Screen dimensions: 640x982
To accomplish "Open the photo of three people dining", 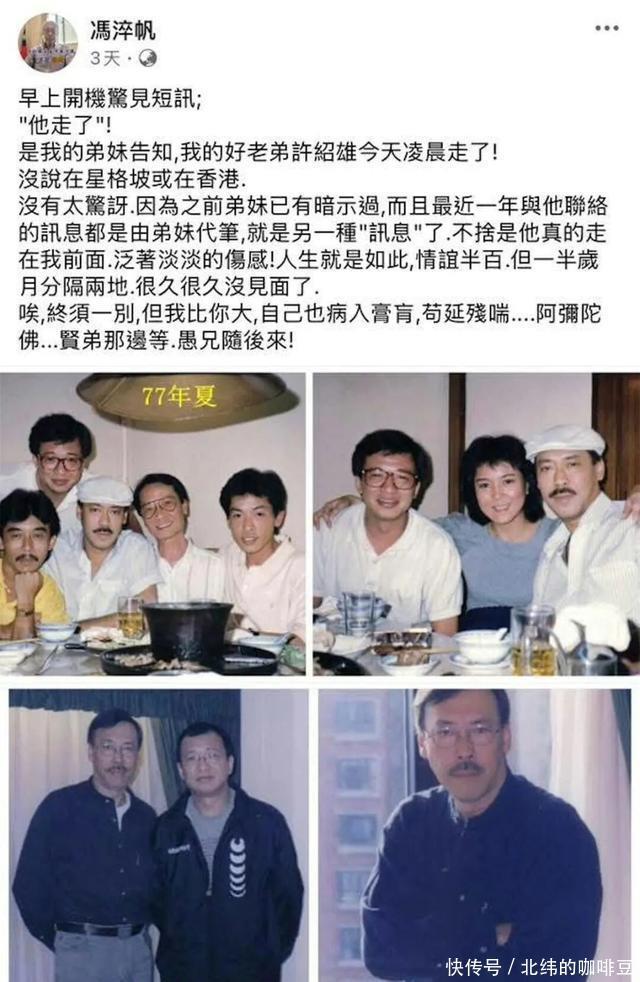I will [x=476, y=524].
